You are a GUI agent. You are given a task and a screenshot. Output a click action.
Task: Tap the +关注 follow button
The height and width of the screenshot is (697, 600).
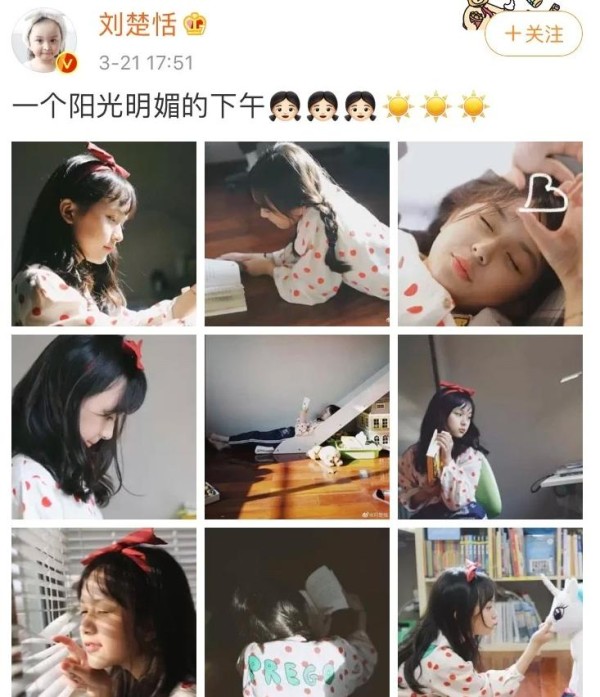click(x=533, y=34)
